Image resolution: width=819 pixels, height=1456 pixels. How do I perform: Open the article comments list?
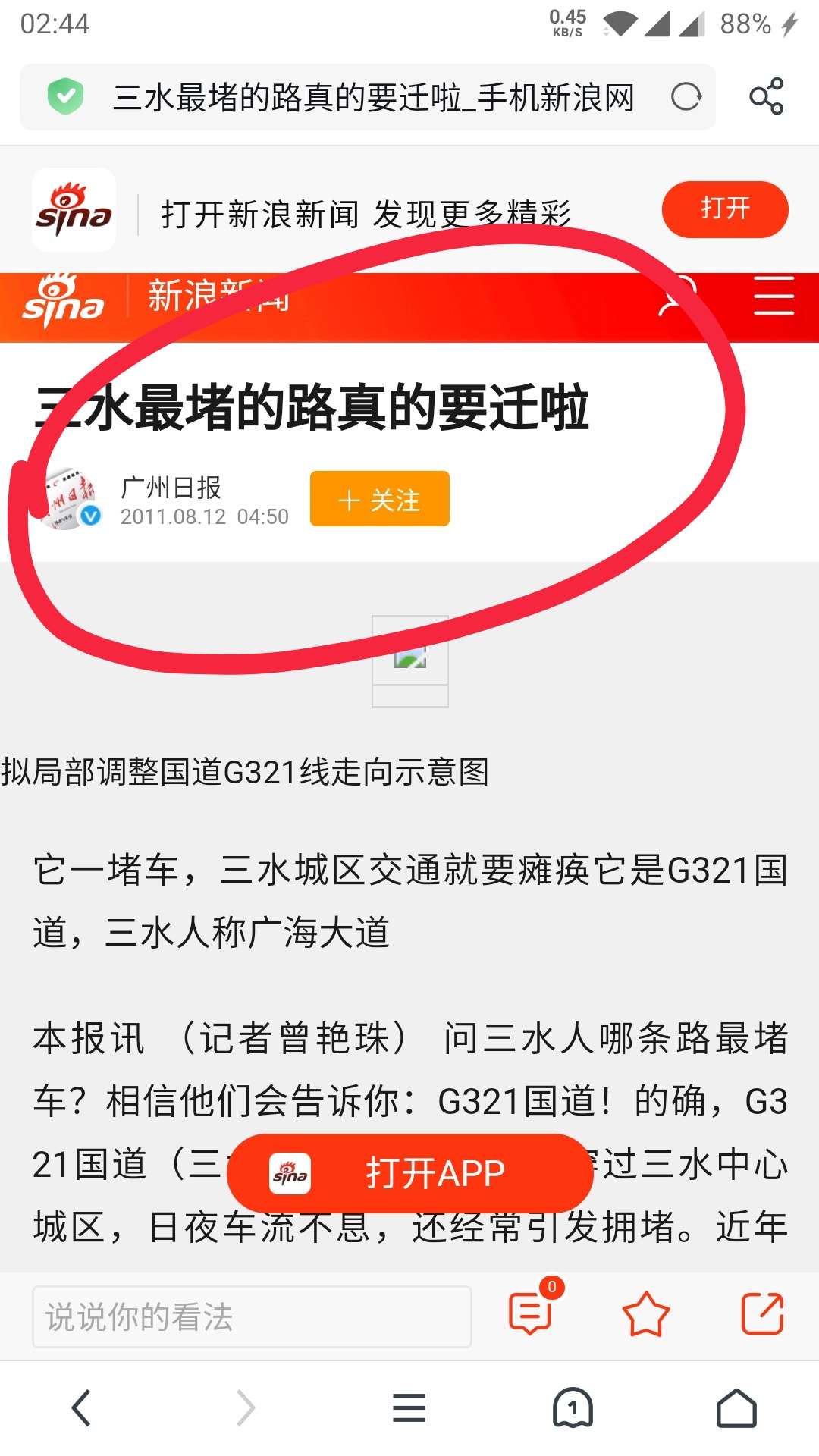pos(531,1313)
